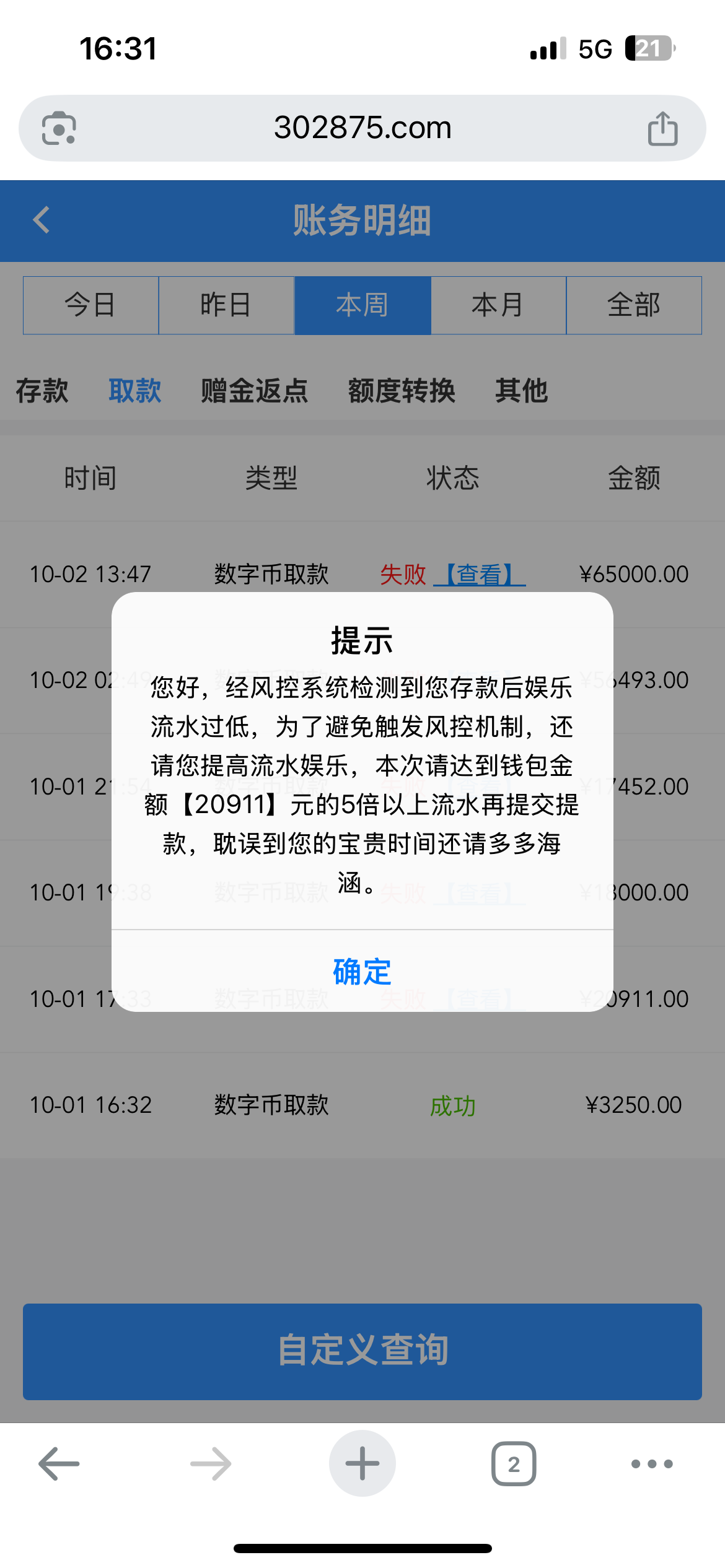
Task: Open a new tab with the plus icon
Action: [362, 1463]
